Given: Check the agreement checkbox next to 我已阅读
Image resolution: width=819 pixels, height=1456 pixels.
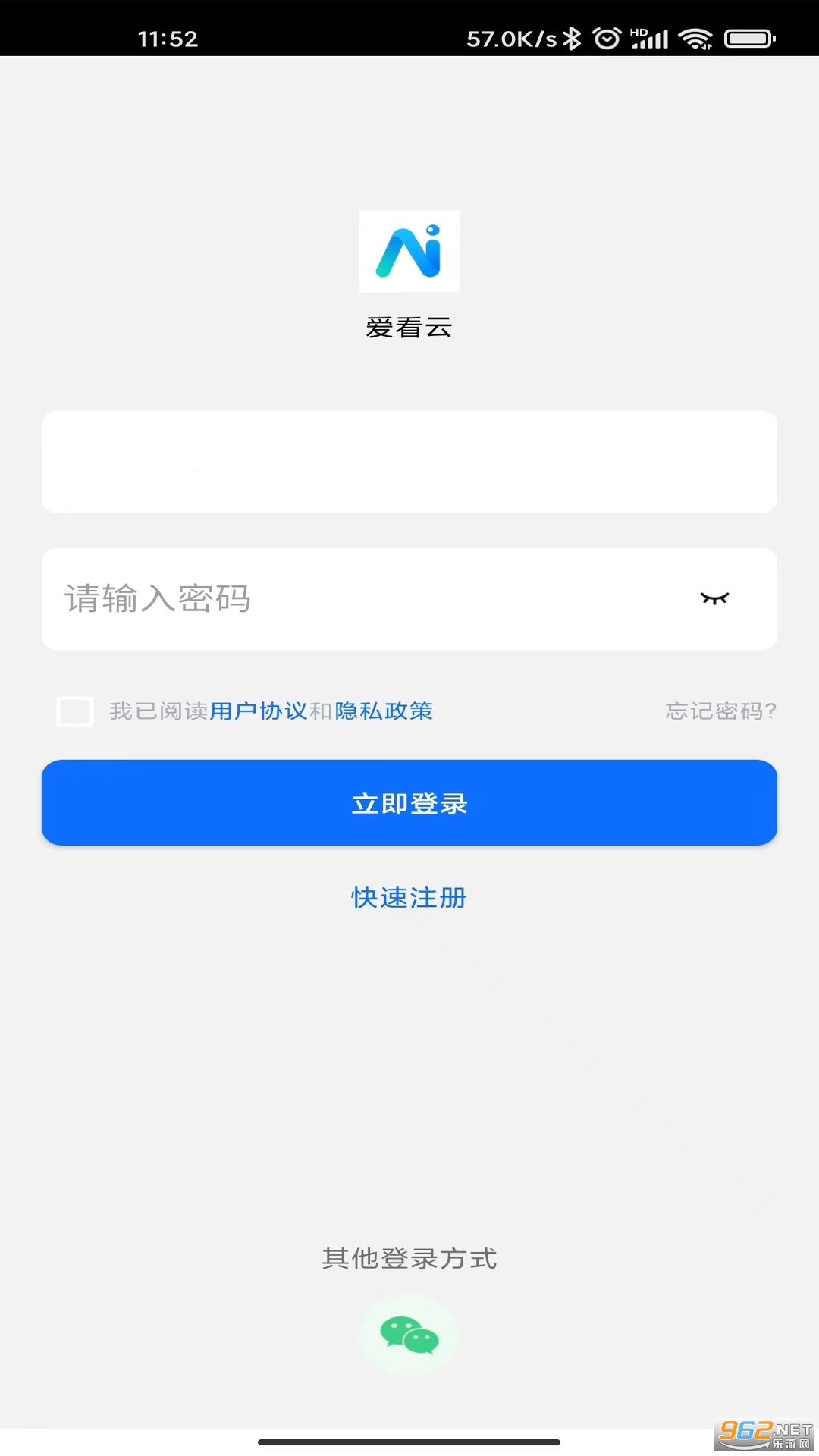Looking at the screenshot, I should (x=74, y=711).
